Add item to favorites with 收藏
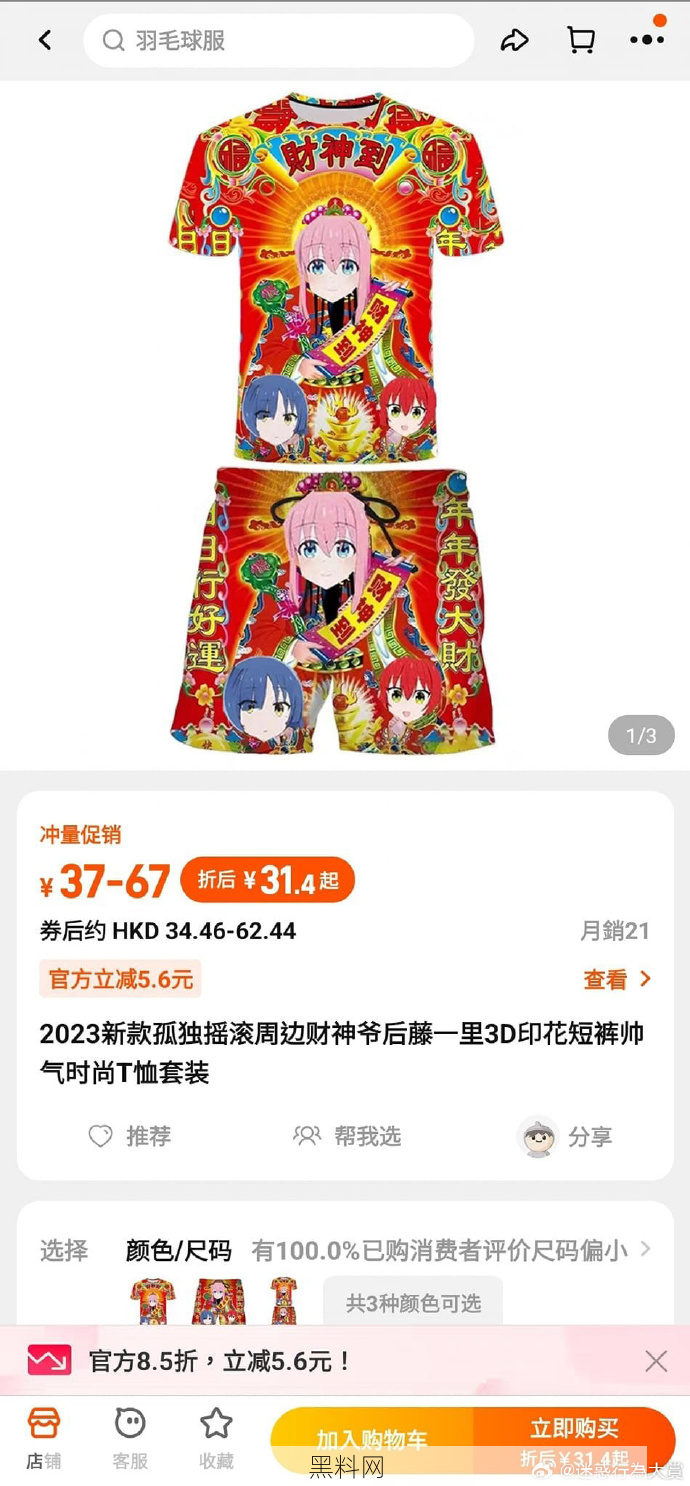 pyautogui.click(x=216, y=1437)
